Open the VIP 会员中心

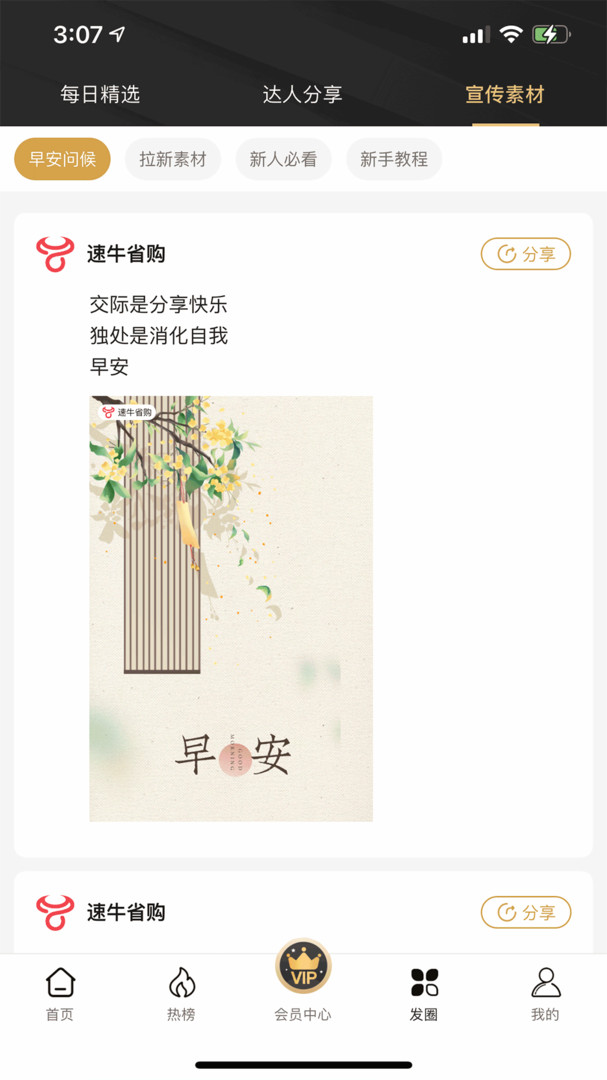(303, 982)
